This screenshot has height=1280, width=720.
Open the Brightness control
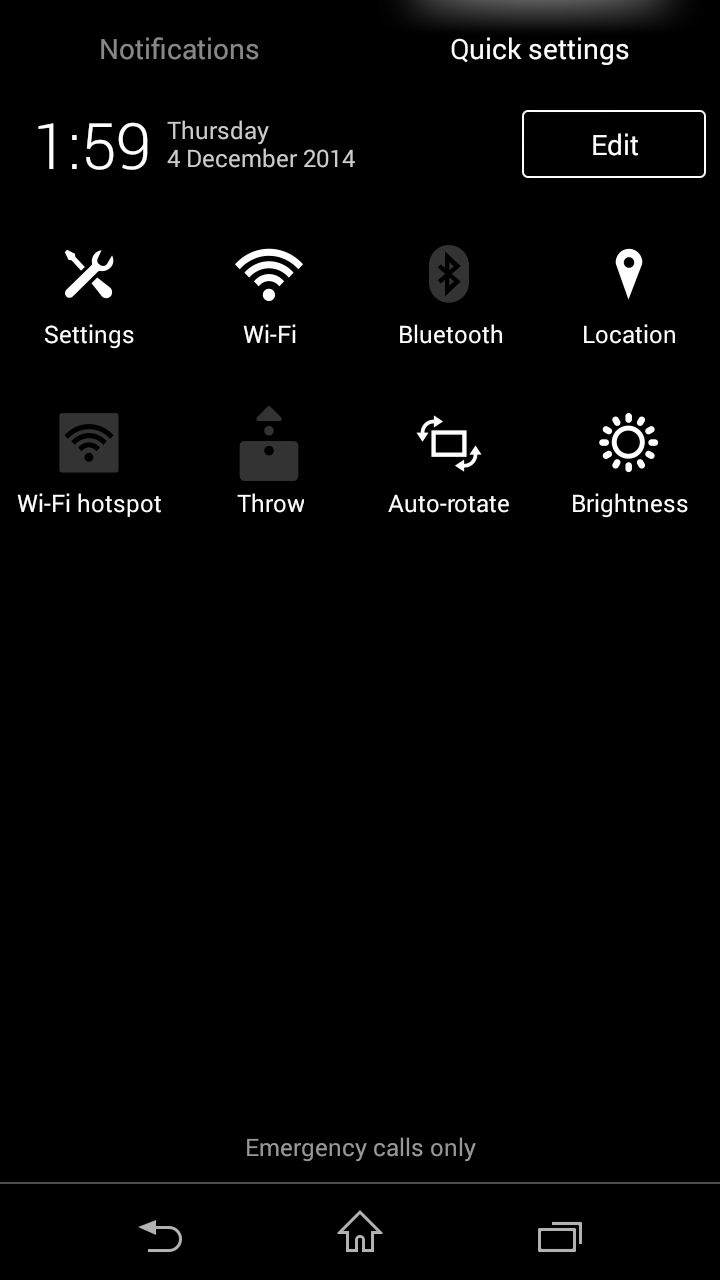(629, 465)
